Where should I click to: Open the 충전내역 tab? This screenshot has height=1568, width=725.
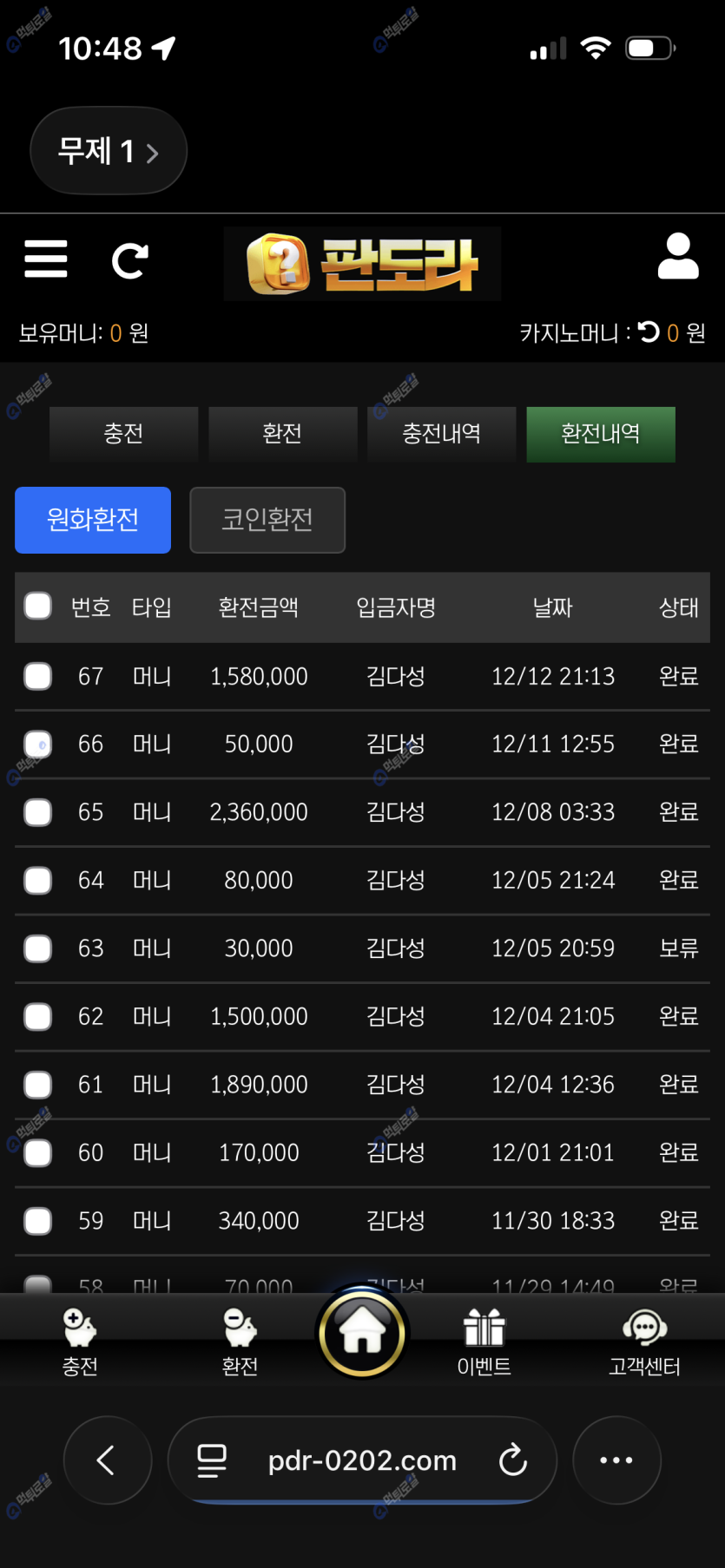click(x=441, y=434)
